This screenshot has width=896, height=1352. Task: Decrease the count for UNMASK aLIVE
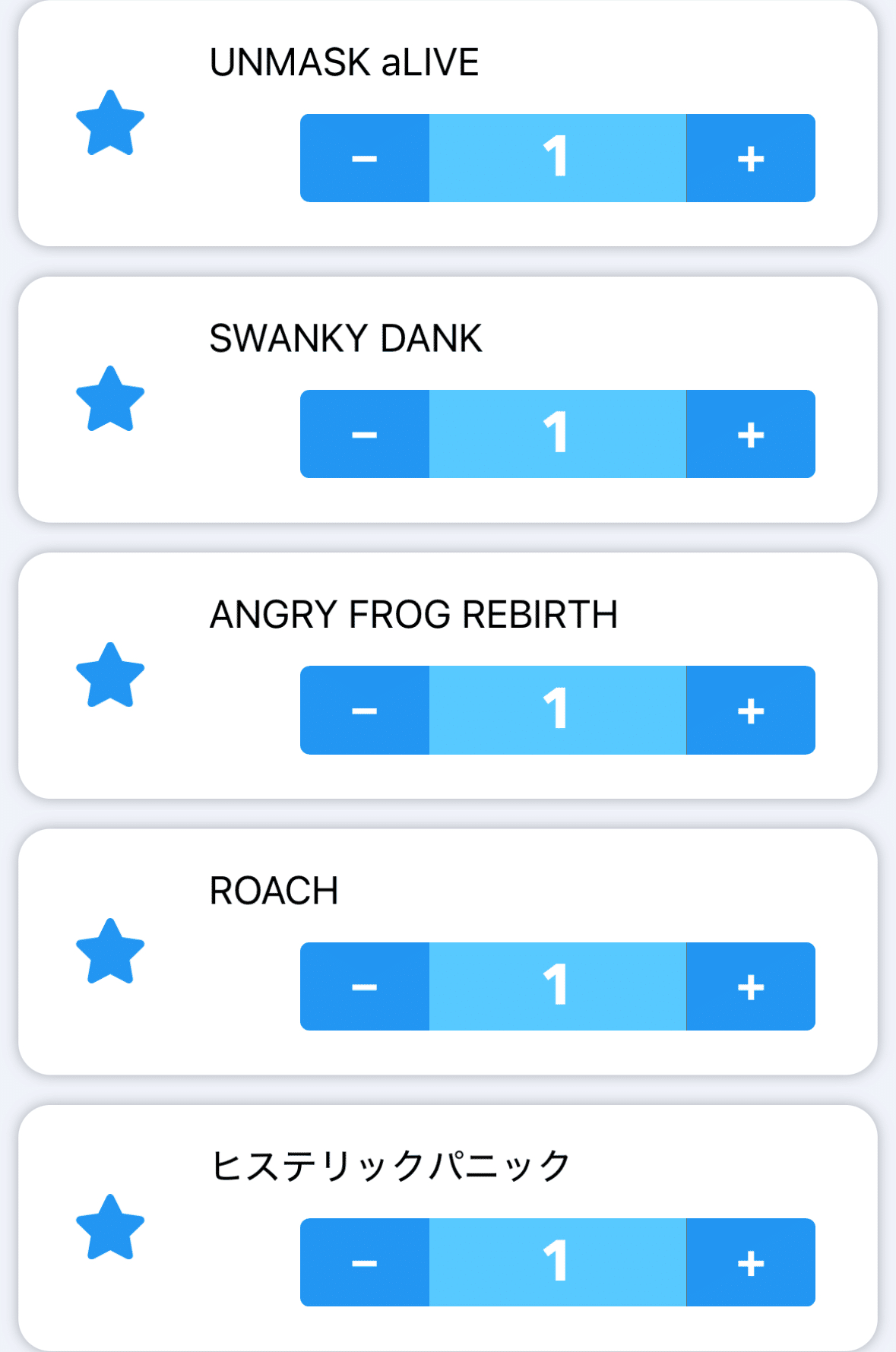[x=365, y=158]
